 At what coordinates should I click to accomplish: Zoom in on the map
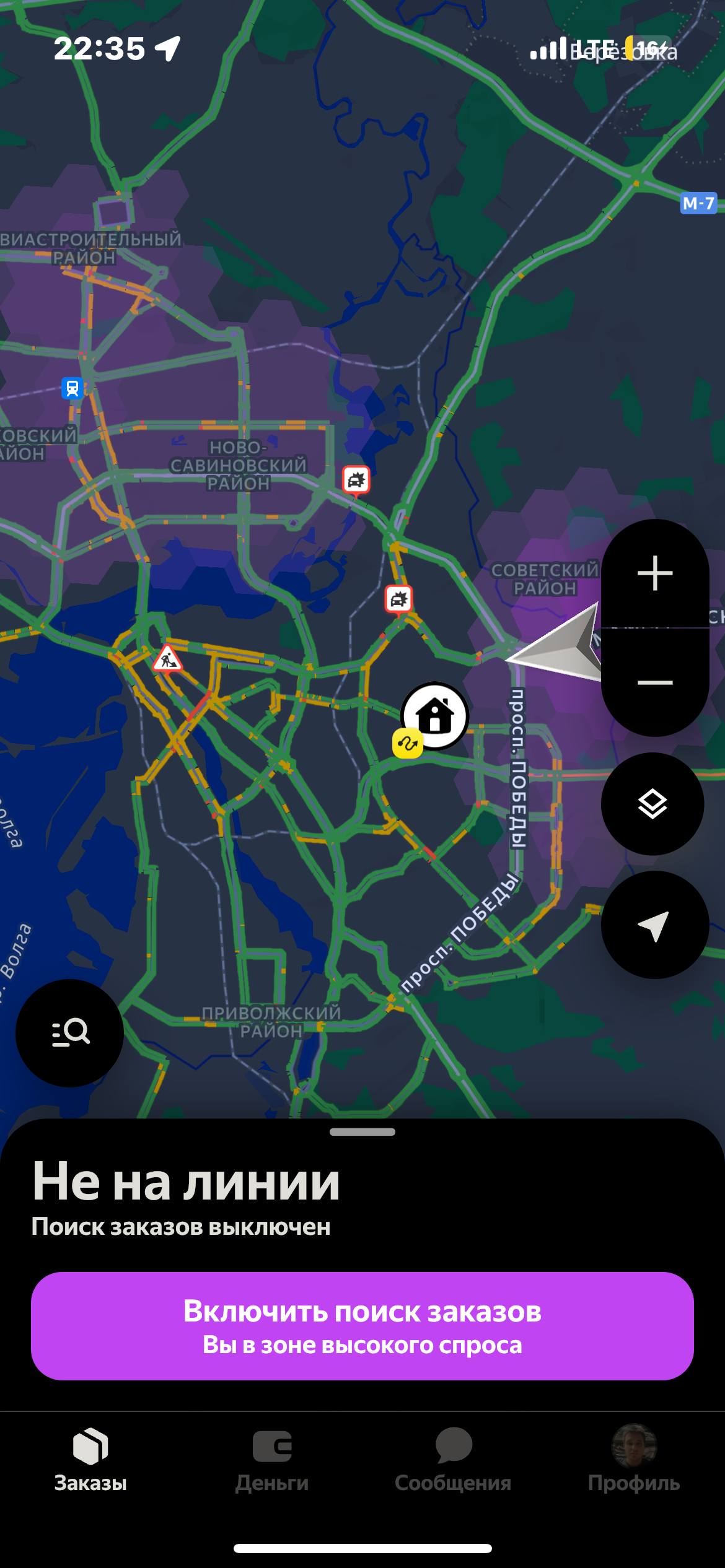pos(655,573)
